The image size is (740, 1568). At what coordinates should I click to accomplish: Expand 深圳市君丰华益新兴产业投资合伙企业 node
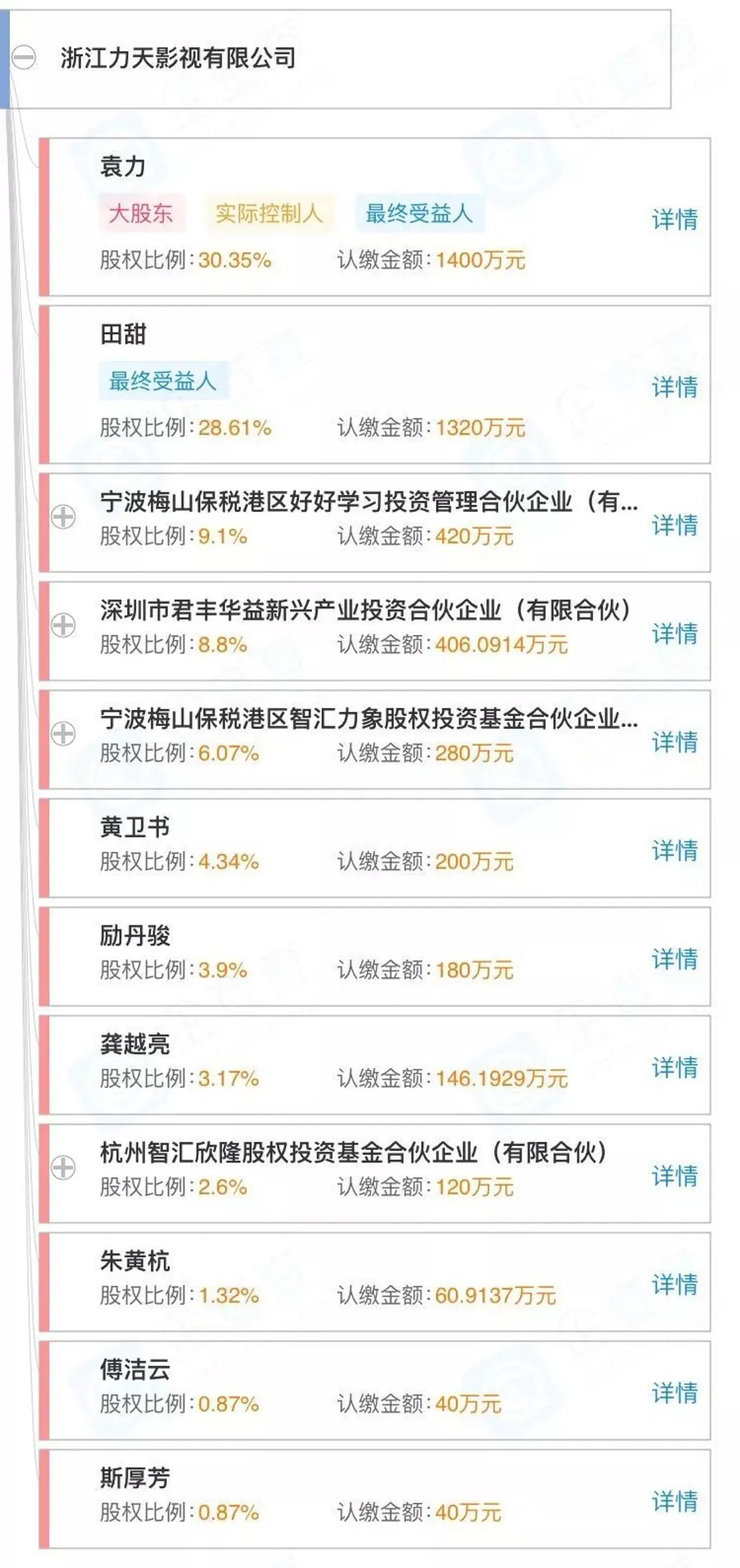[x=63, y=625]
